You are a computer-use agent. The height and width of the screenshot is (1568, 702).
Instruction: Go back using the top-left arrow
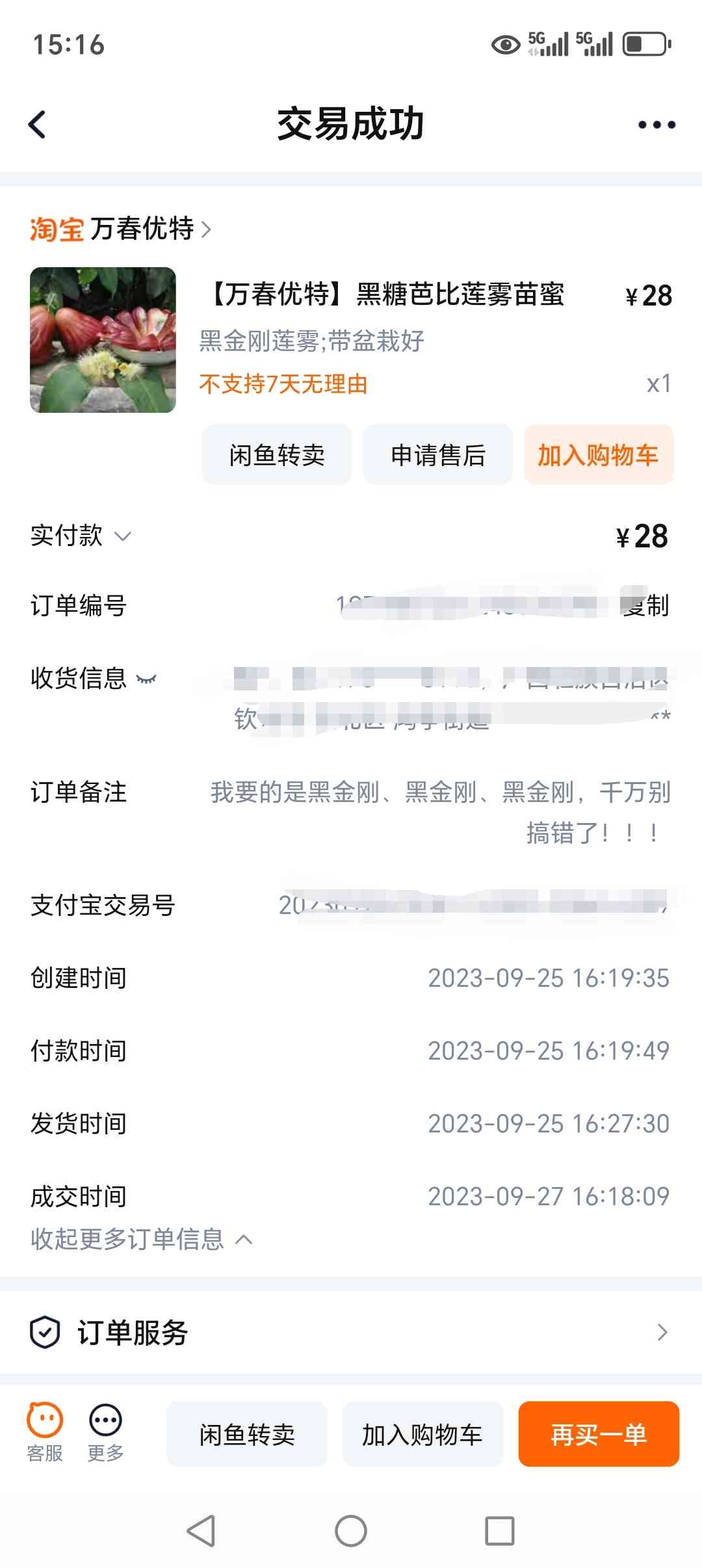click(x=38, y=125)
